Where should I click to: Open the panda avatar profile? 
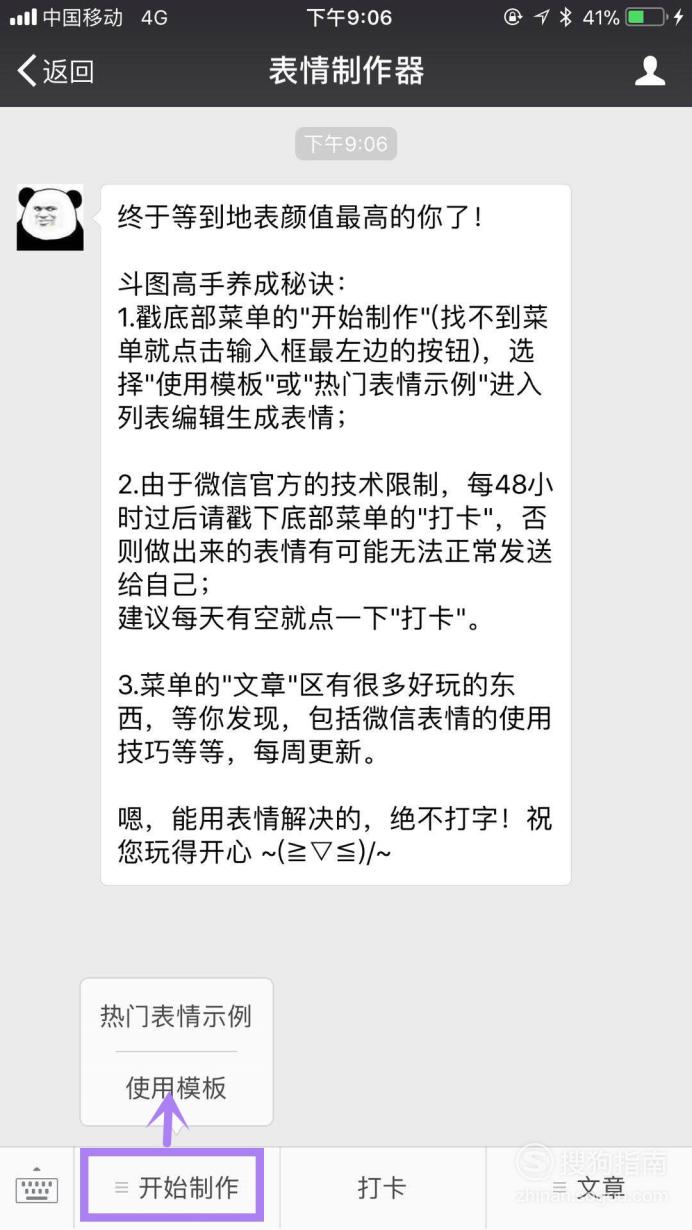[50, 217]
